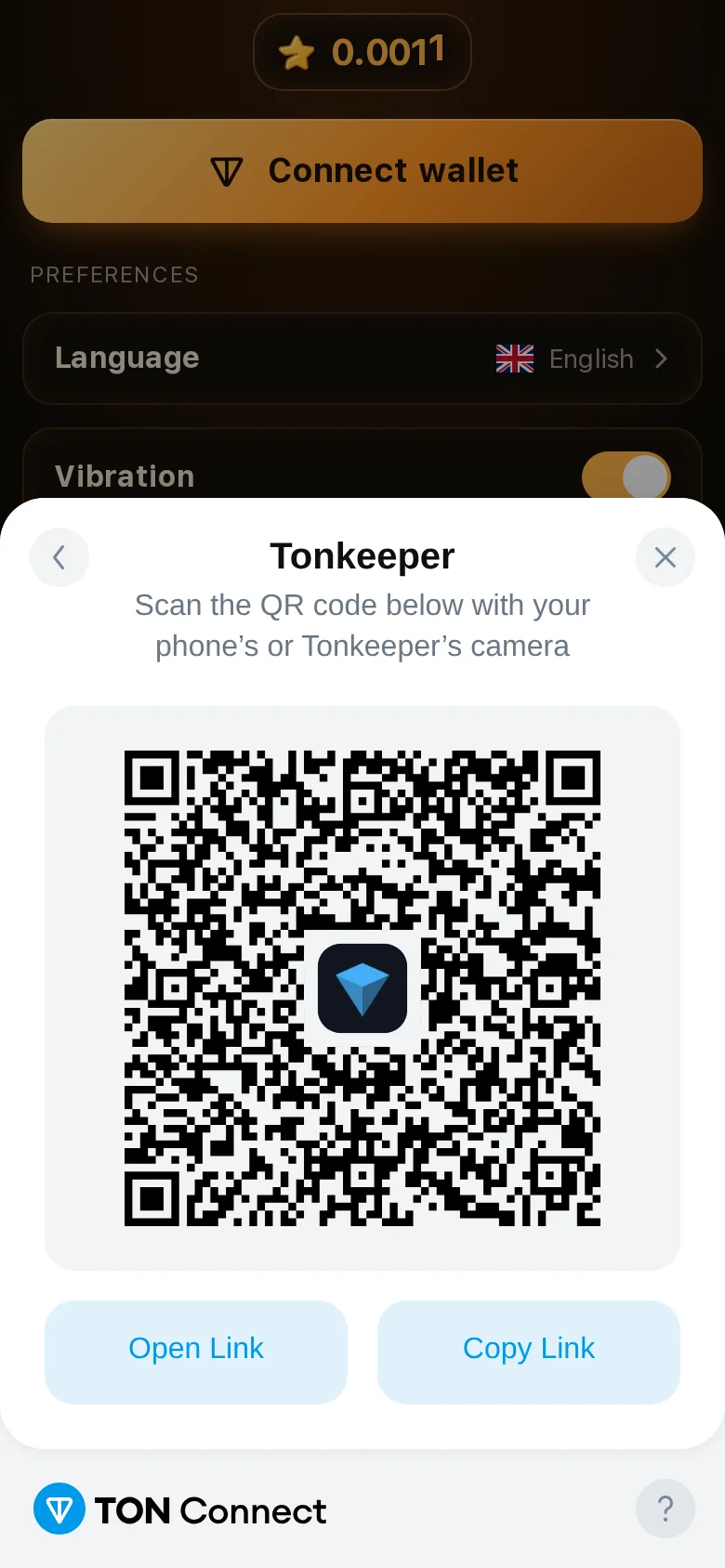Screen dimensions: 725x1568
Task: Tap the Connect wallet button
Action: tap(362, 171)
